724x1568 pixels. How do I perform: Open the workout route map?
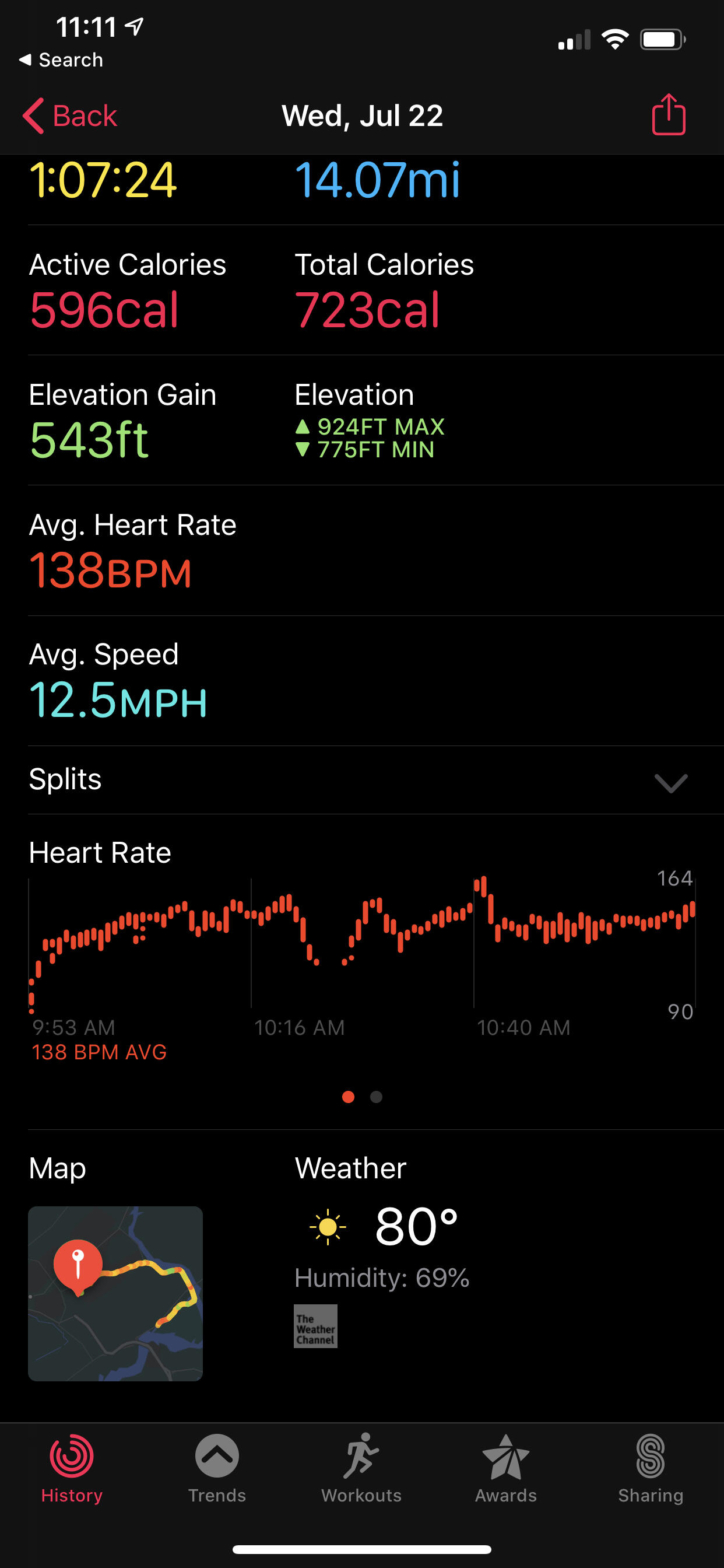(115, 1293)
